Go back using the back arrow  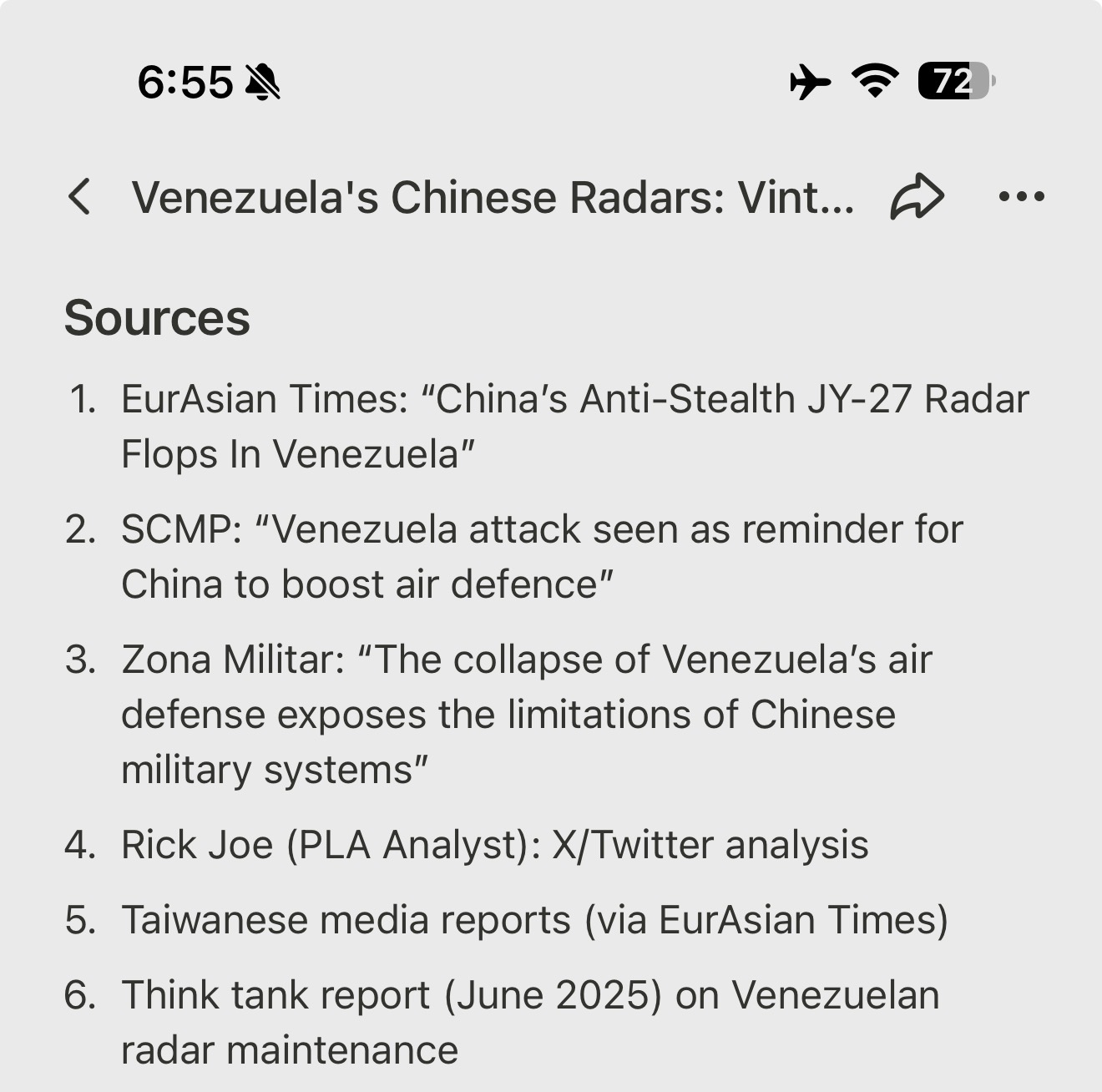79,198
